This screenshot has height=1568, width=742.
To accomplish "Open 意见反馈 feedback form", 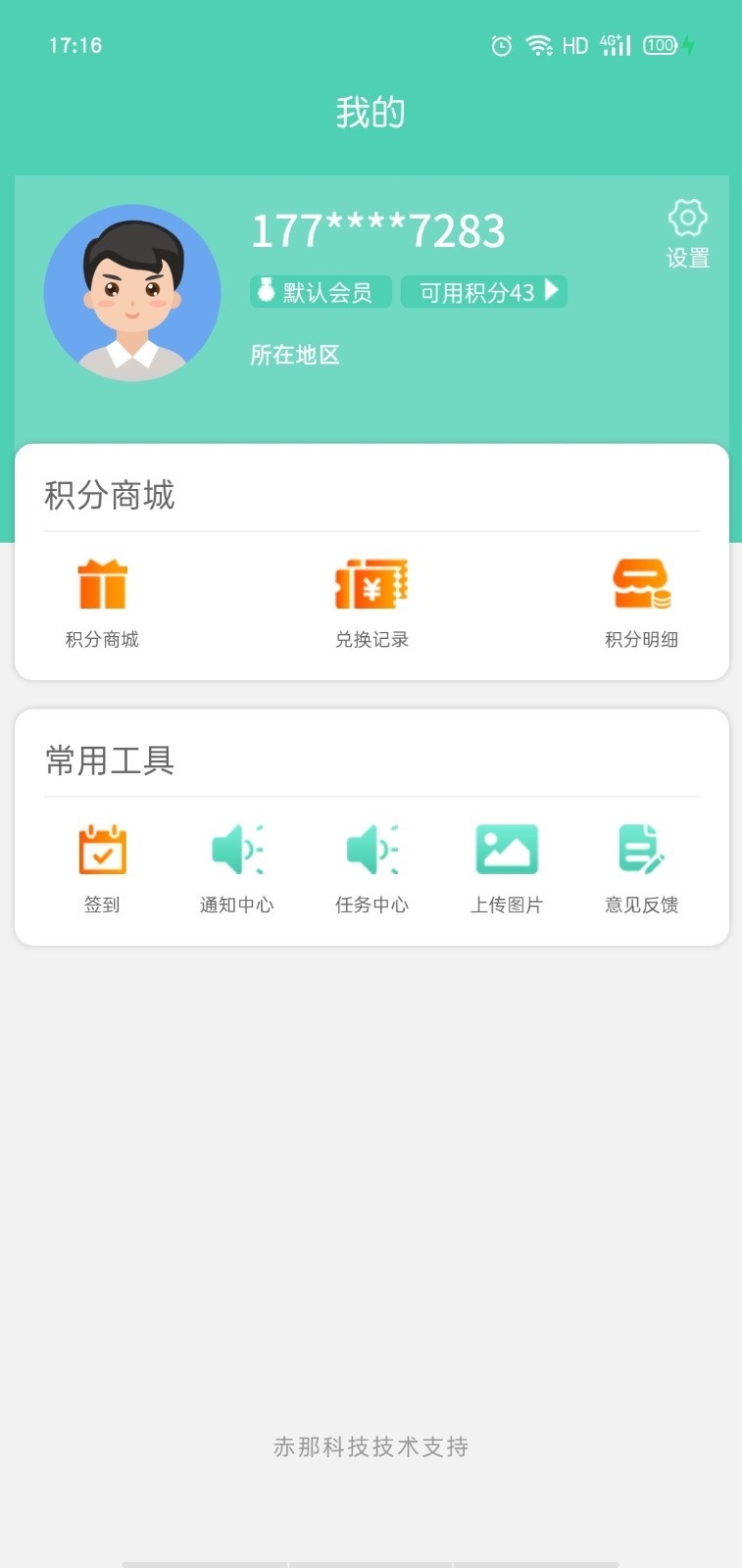I will 641,850.
